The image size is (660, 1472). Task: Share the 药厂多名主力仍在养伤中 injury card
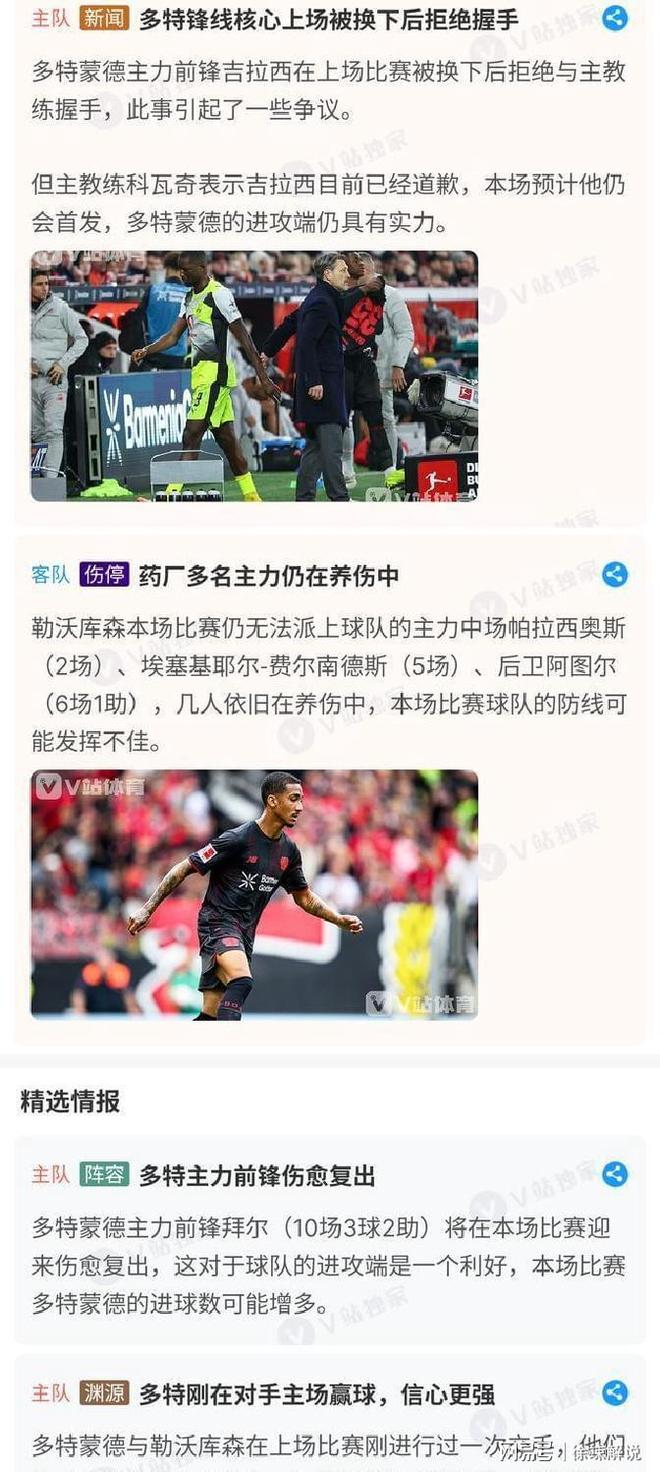click(615, 574)
